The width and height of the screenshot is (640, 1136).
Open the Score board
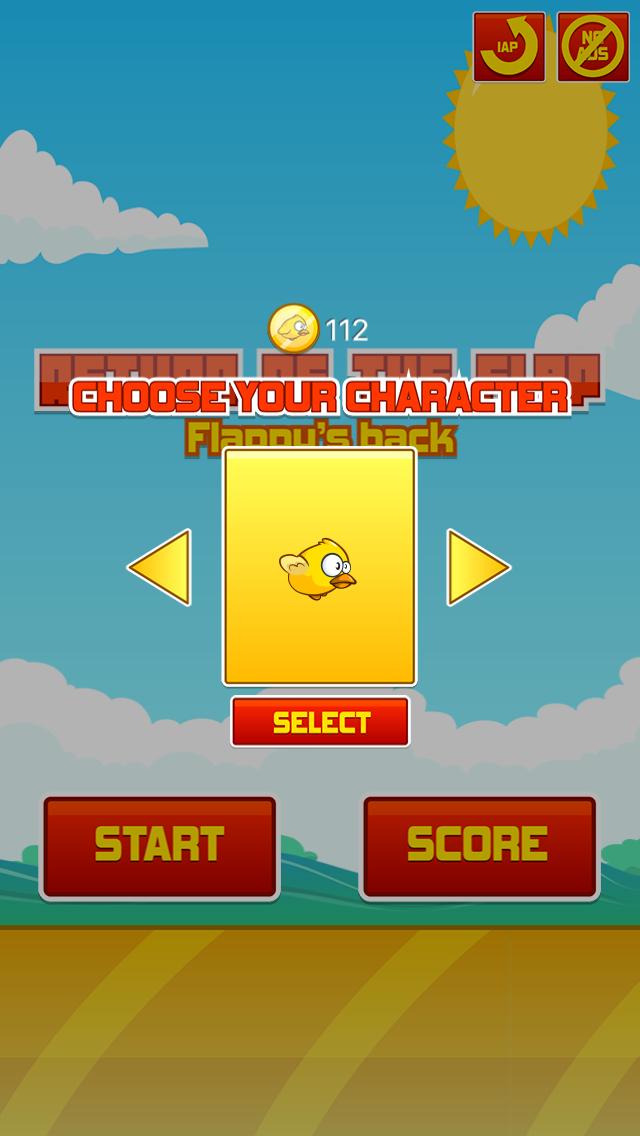point(478,846)
